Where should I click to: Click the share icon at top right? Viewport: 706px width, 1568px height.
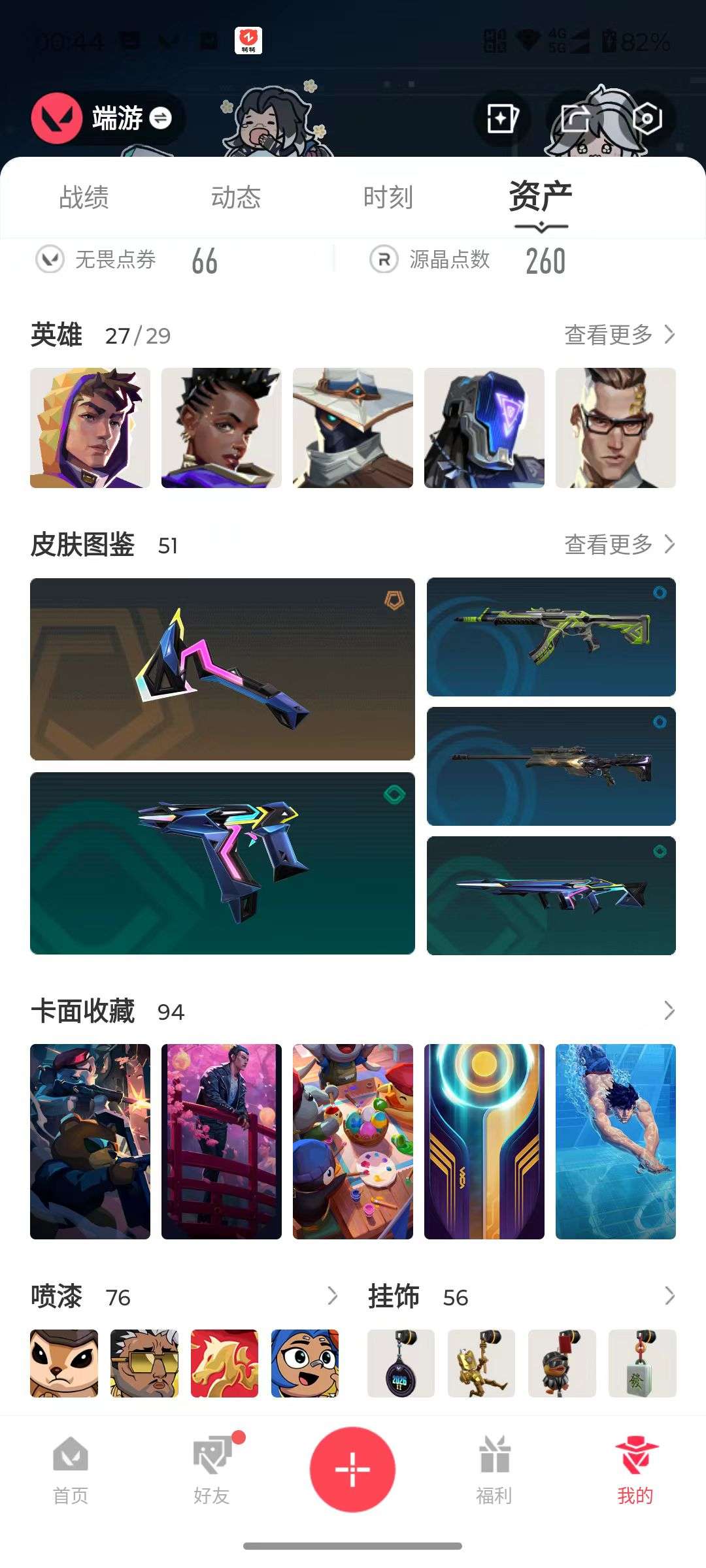pos(575,118)
